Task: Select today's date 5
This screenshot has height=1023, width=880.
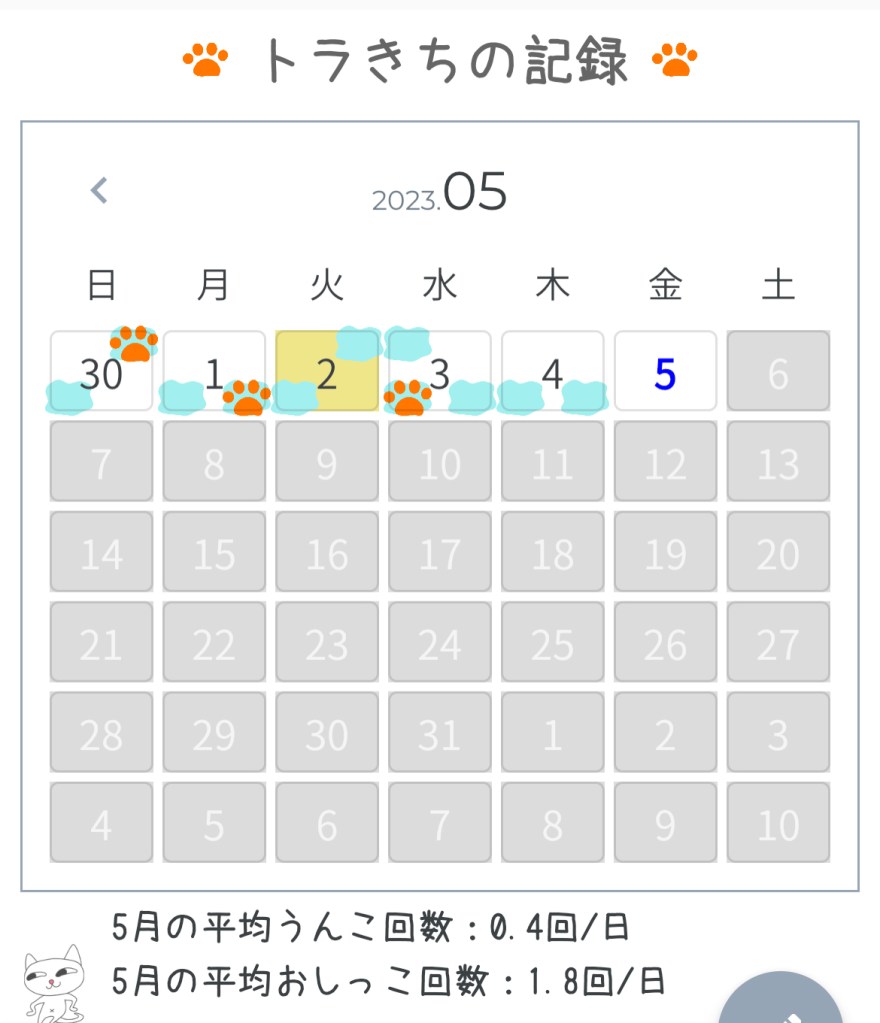Action: (x=665, y=372)
